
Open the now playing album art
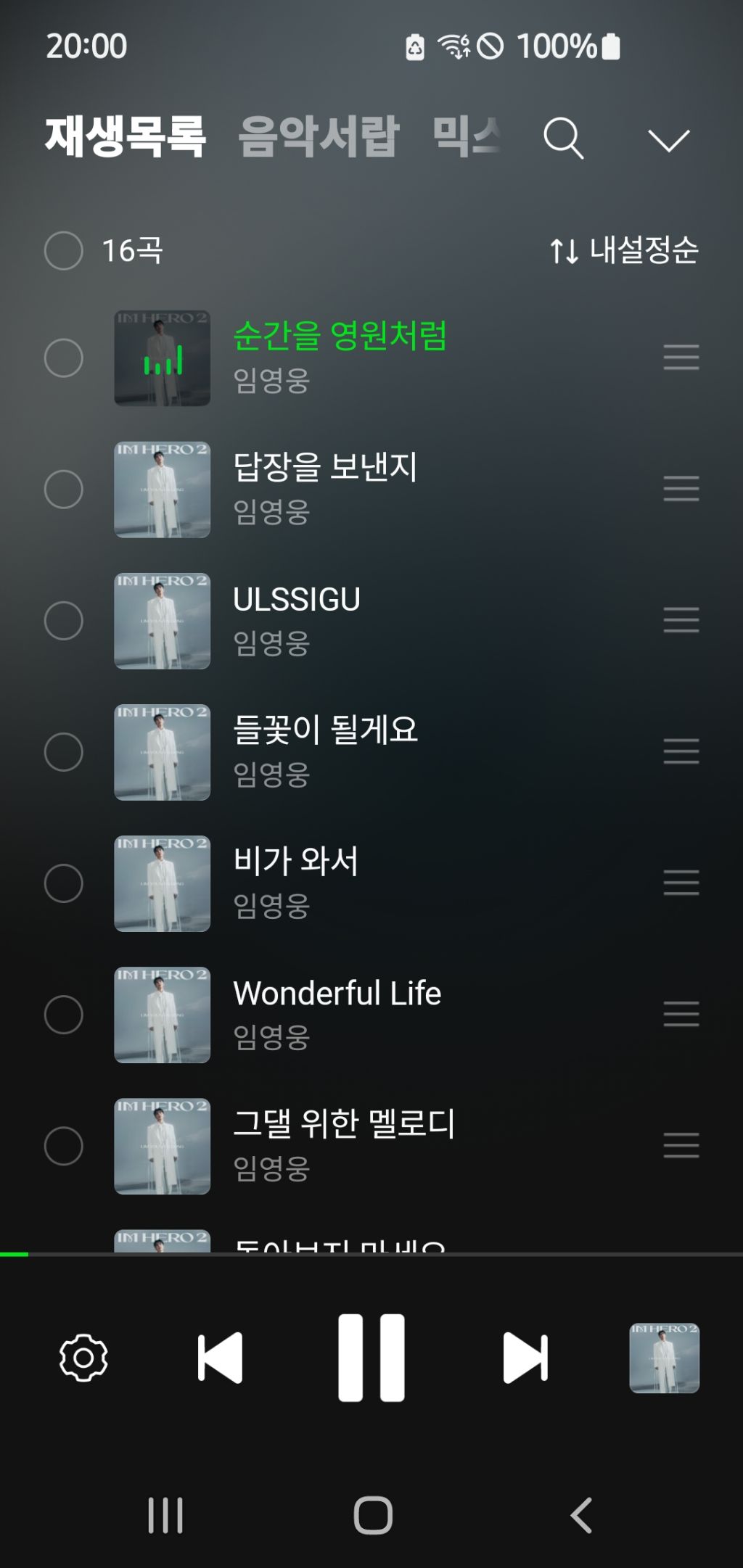664,1358
